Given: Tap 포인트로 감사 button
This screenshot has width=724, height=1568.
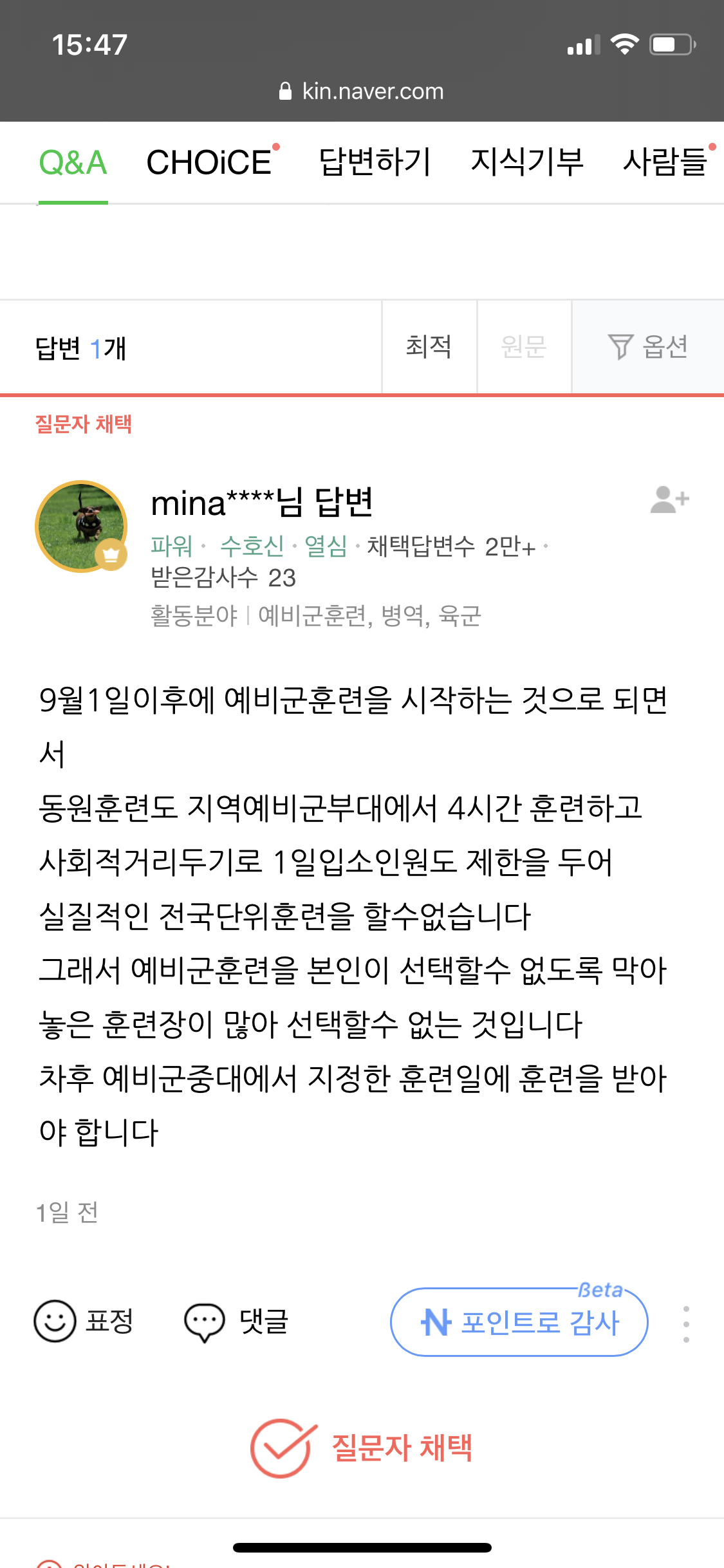Looking at the screenshot, I should (519, 1322).
